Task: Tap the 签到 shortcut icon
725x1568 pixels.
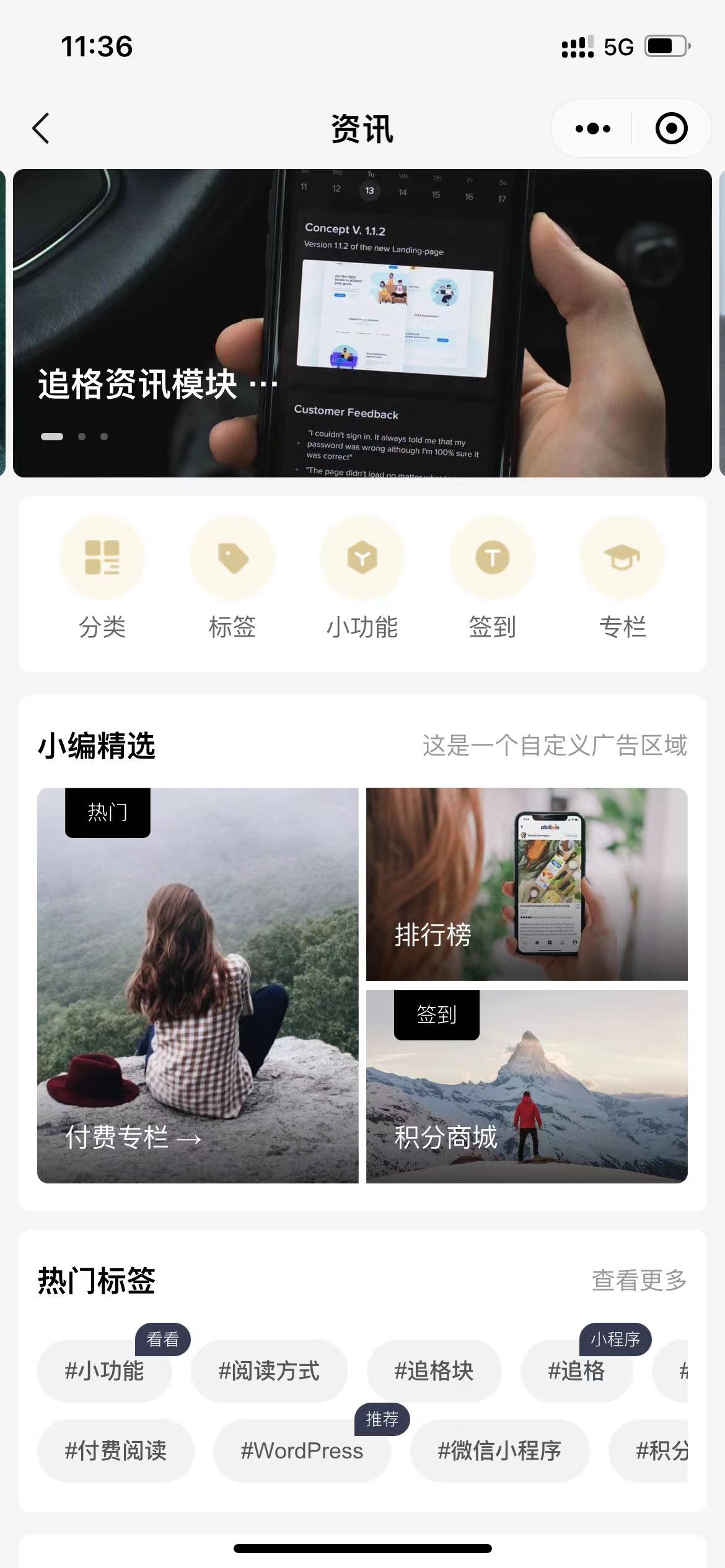Action: click(493, 557)
